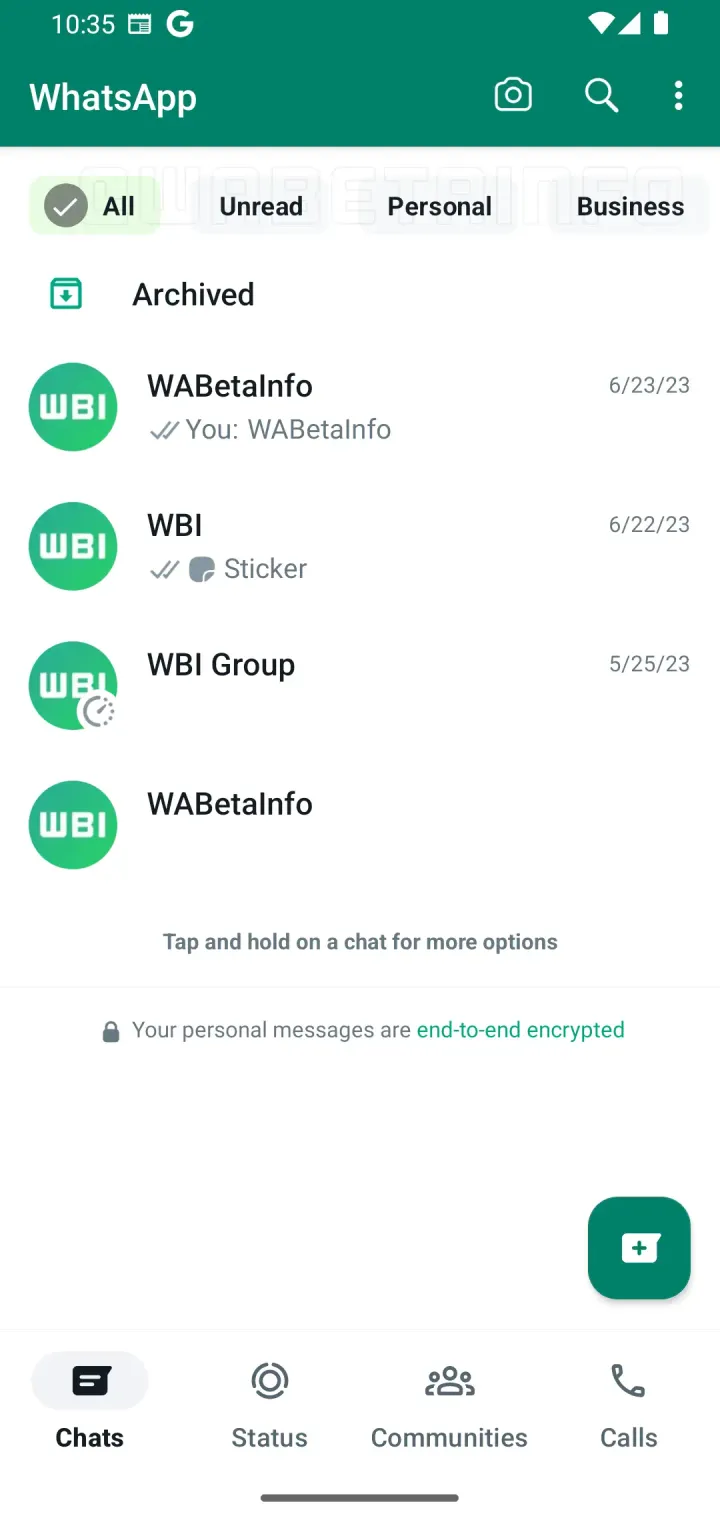Enable the Unread chats filter

click(x=260, y=206)
